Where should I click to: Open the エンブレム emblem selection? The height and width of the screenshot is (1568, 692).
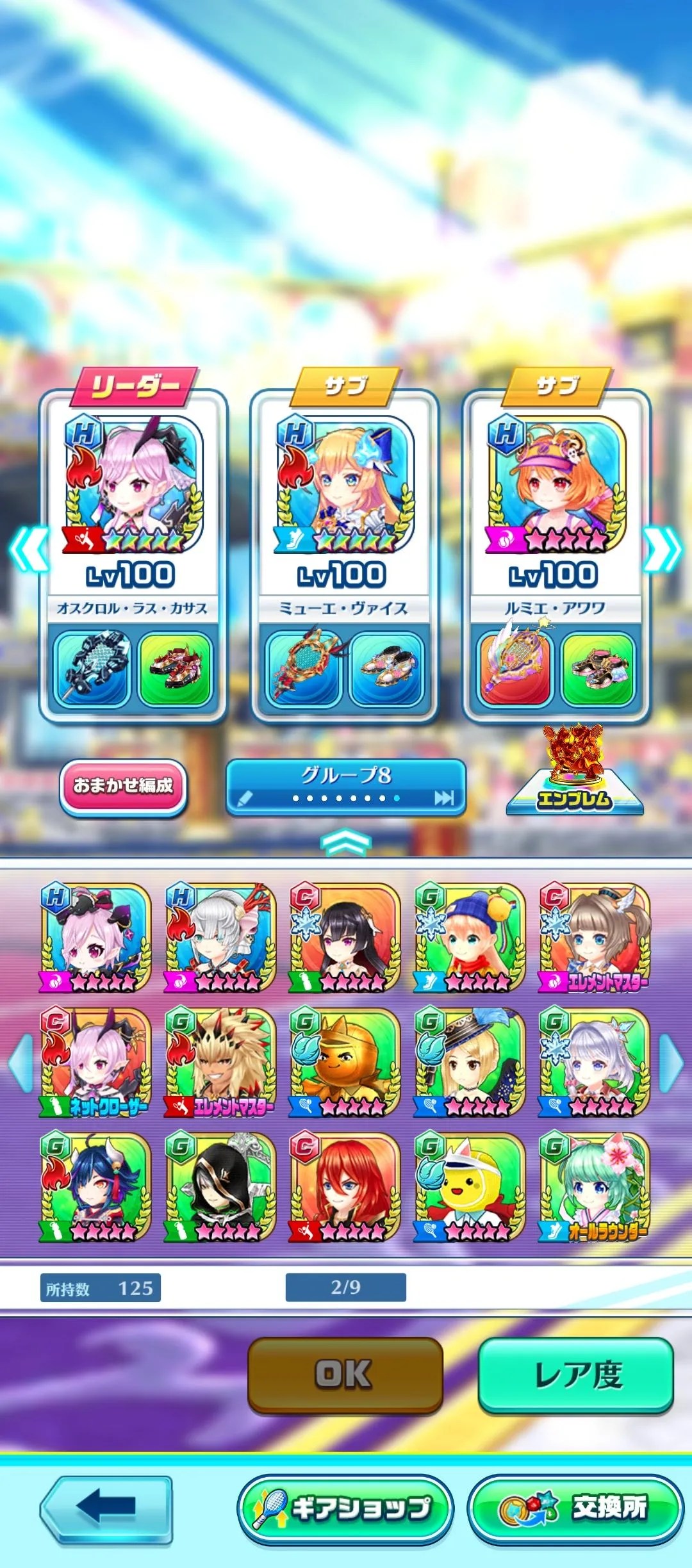[x=573, y=772]
